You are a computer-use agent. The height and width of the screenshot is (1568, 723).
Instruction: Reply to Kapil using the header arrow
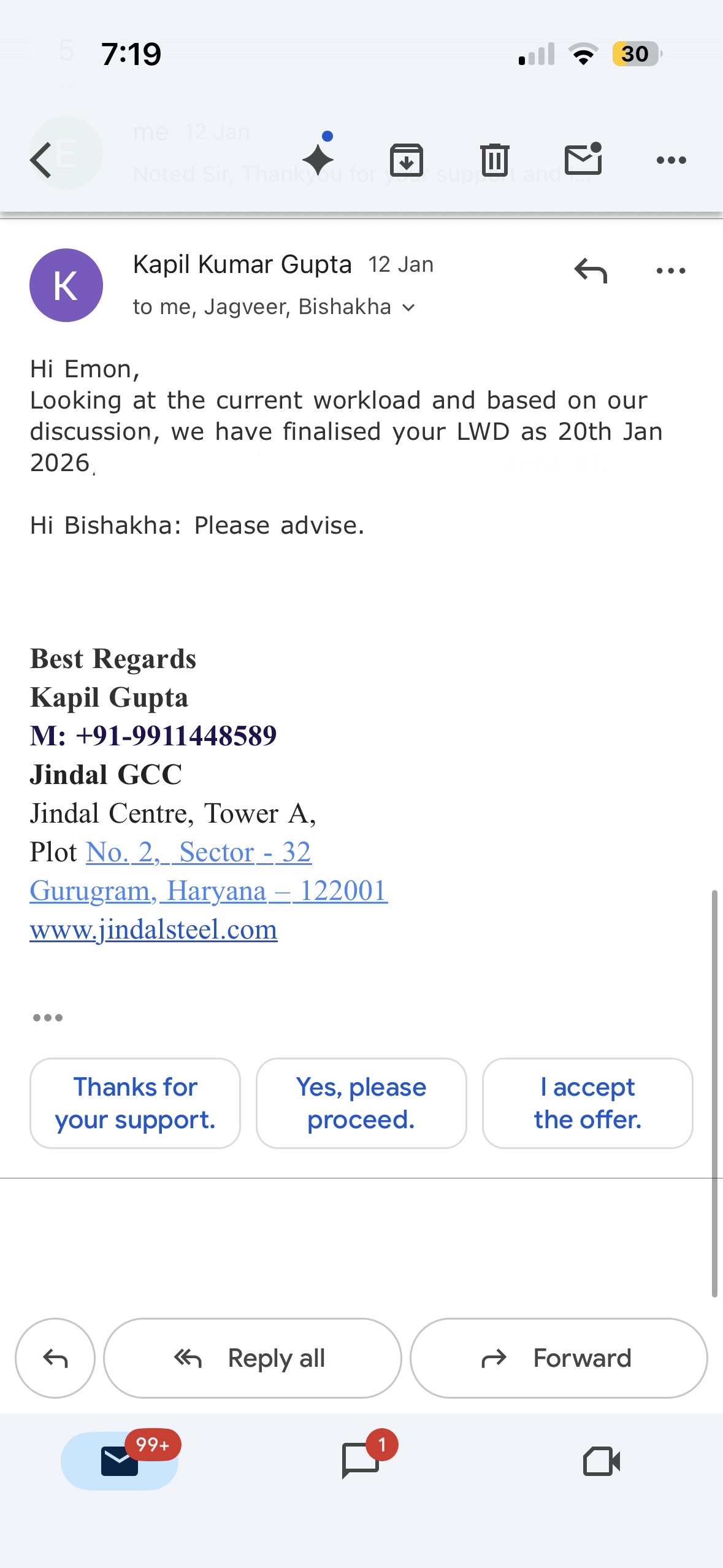pyautogui.click(x=591, y=271)
